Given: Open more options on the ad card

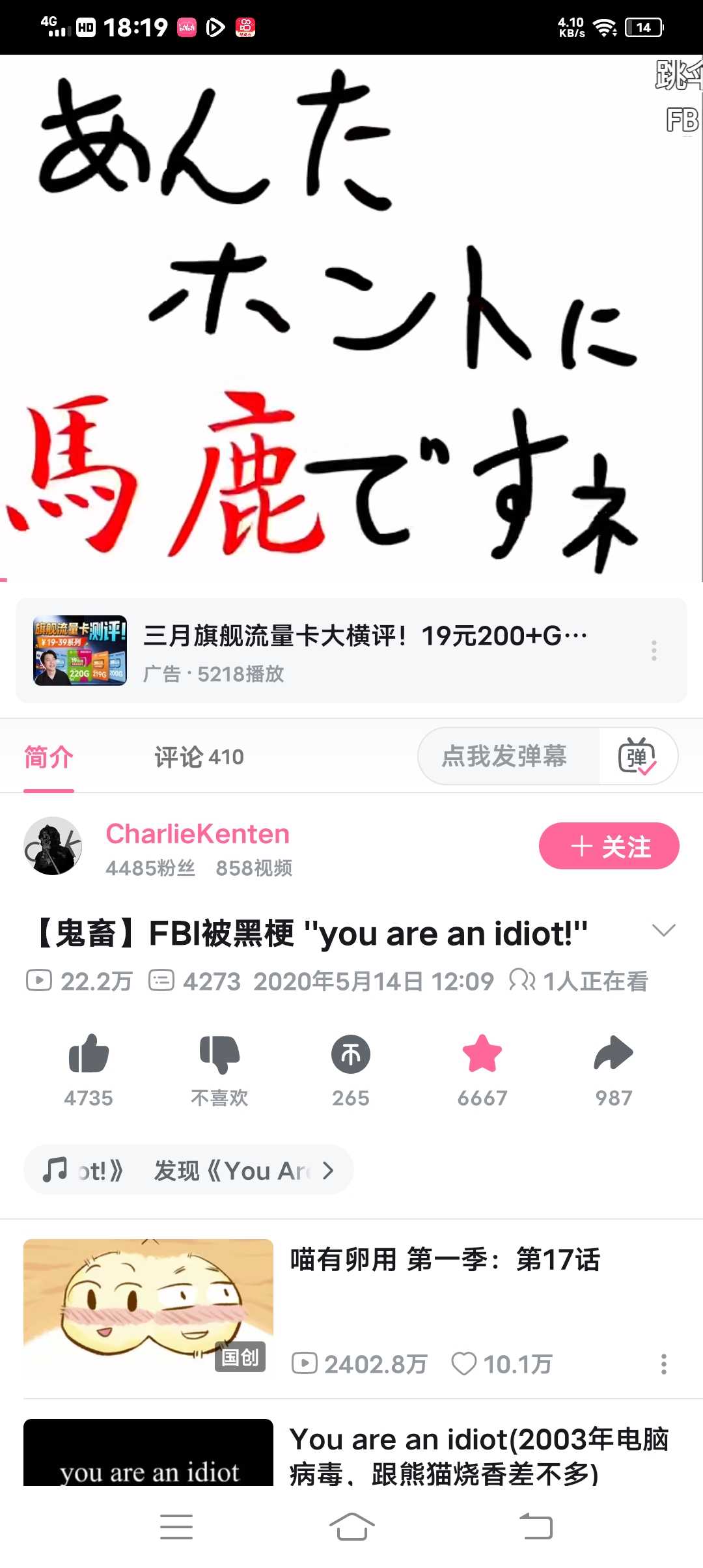Looking at the screenshot, I should (x=654, y=650).
